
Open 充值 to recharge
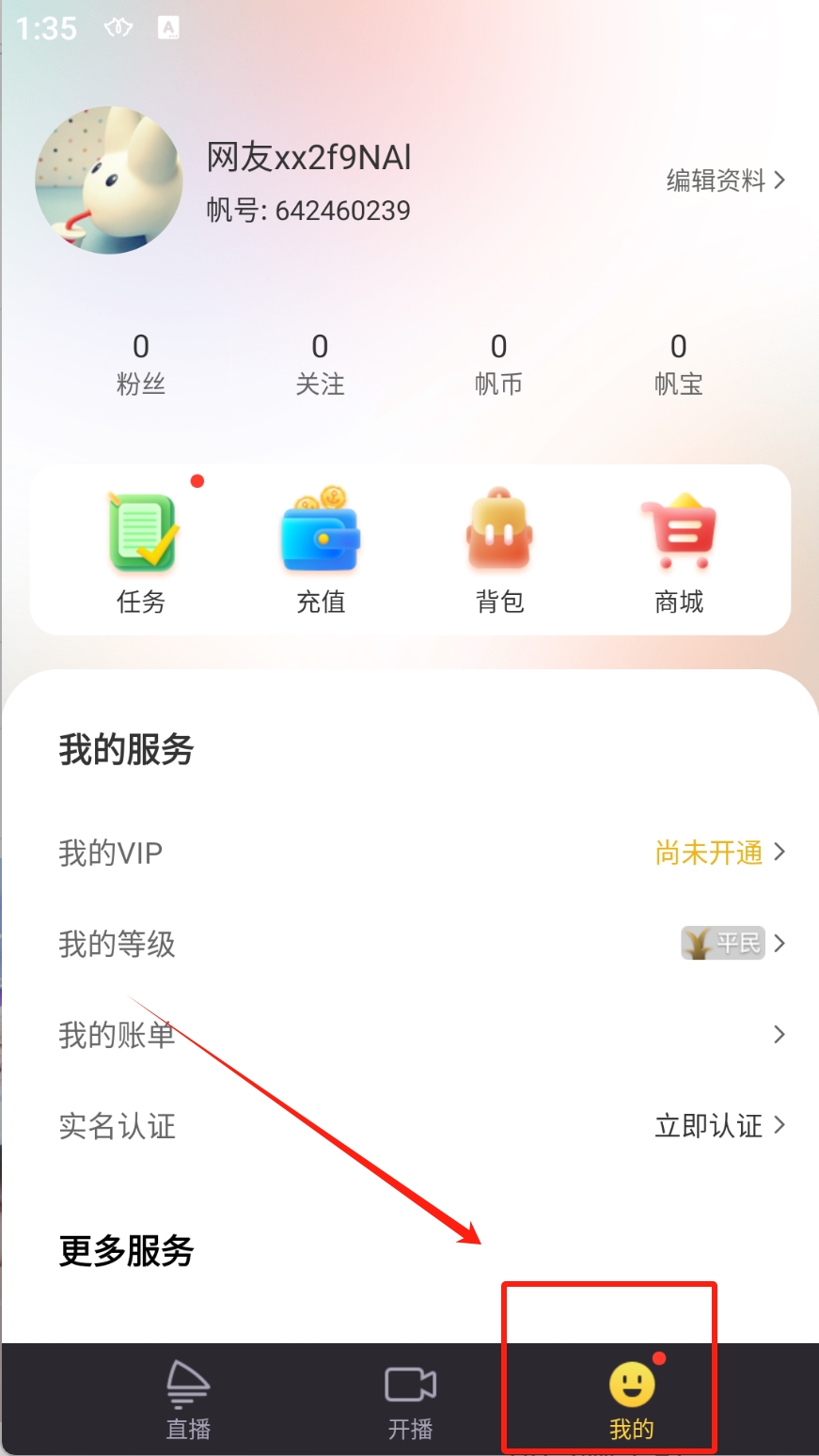[321, 552]
